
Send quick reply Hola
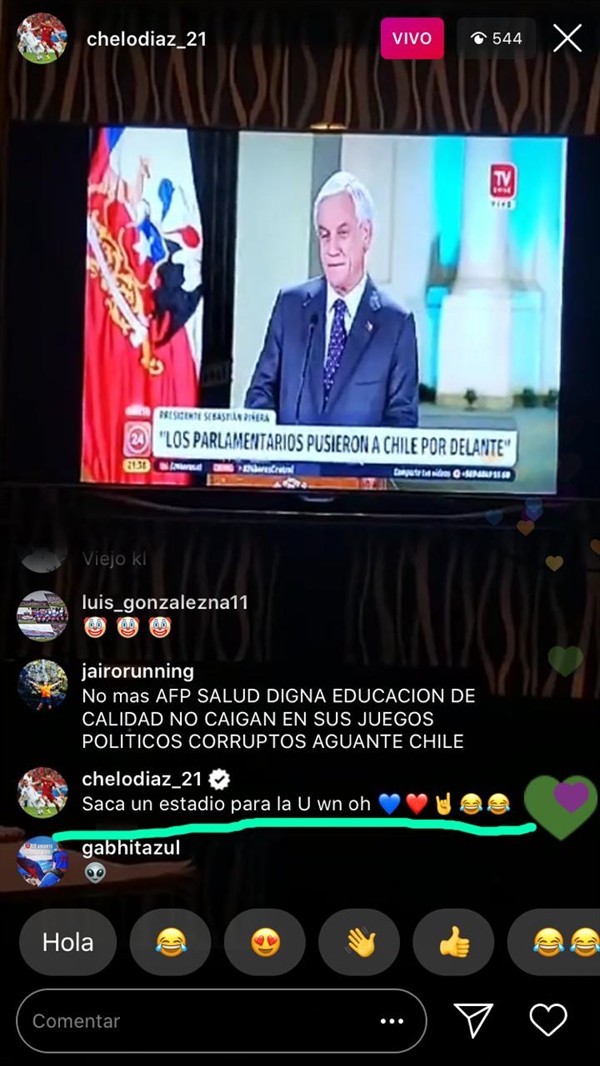click(68, 942)
